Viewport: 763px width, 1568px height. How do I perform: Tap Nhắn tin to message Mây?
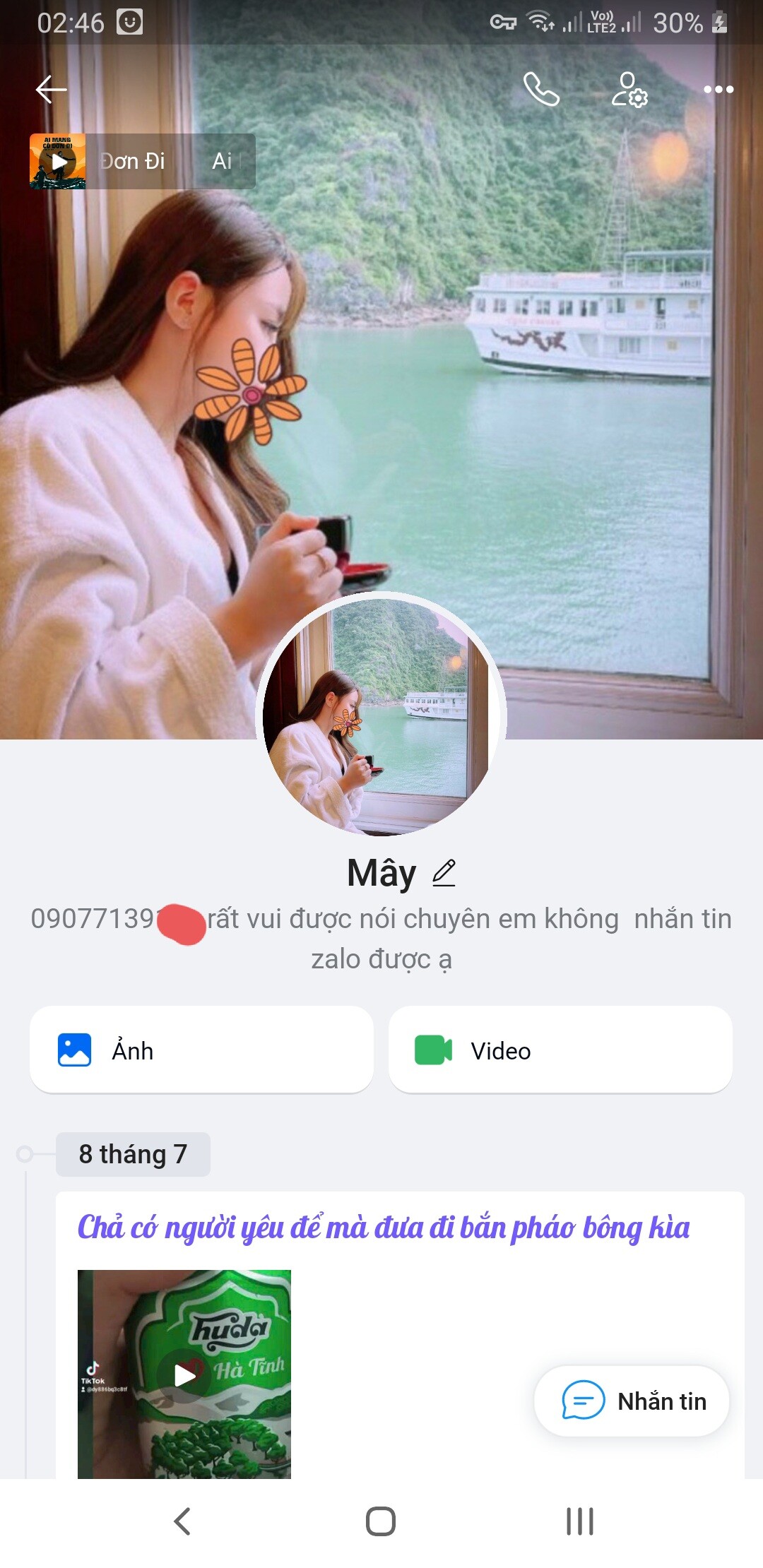[632, 1401]
